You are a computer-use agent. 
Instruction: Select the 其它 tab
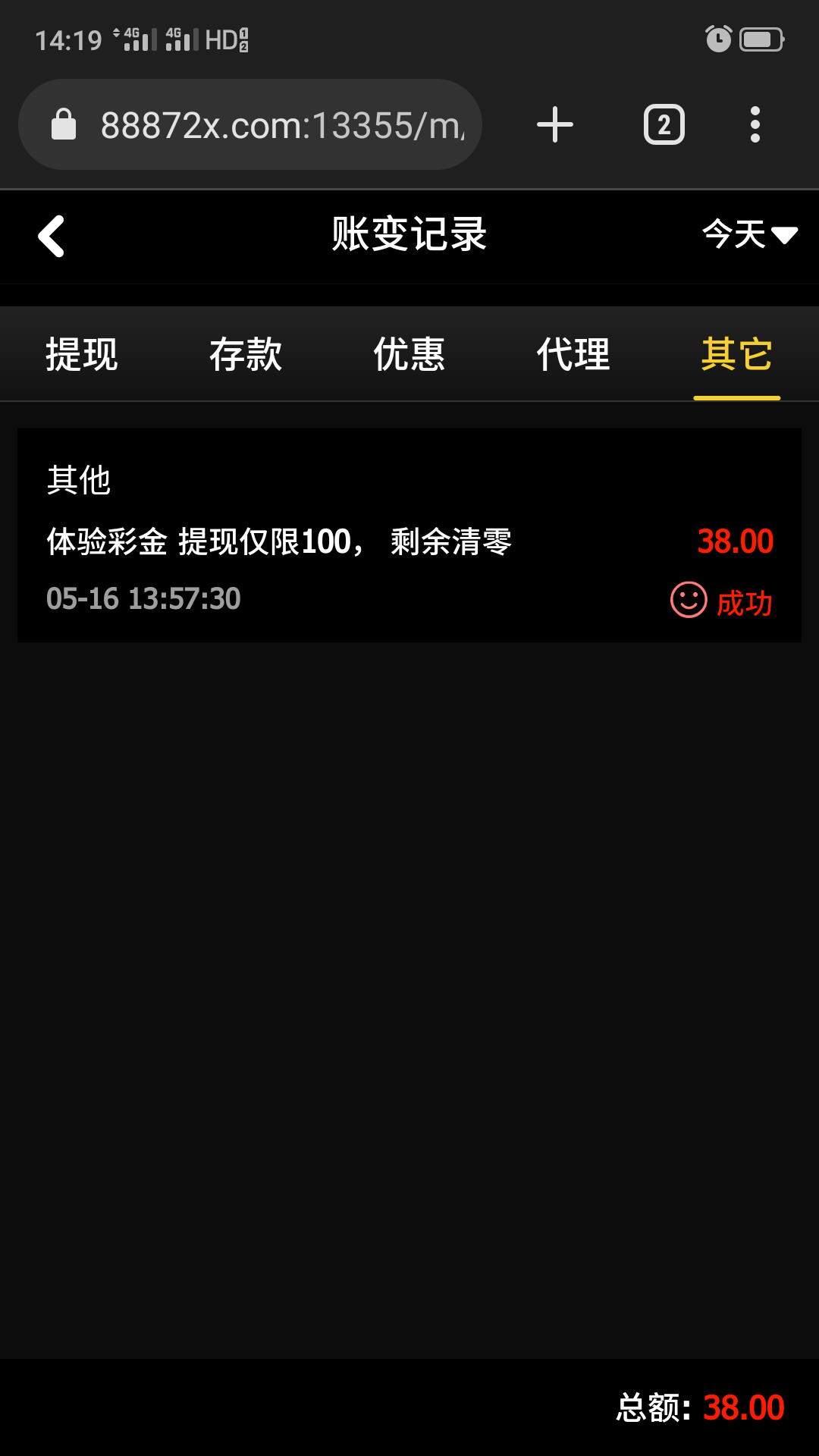click(736, 354)
